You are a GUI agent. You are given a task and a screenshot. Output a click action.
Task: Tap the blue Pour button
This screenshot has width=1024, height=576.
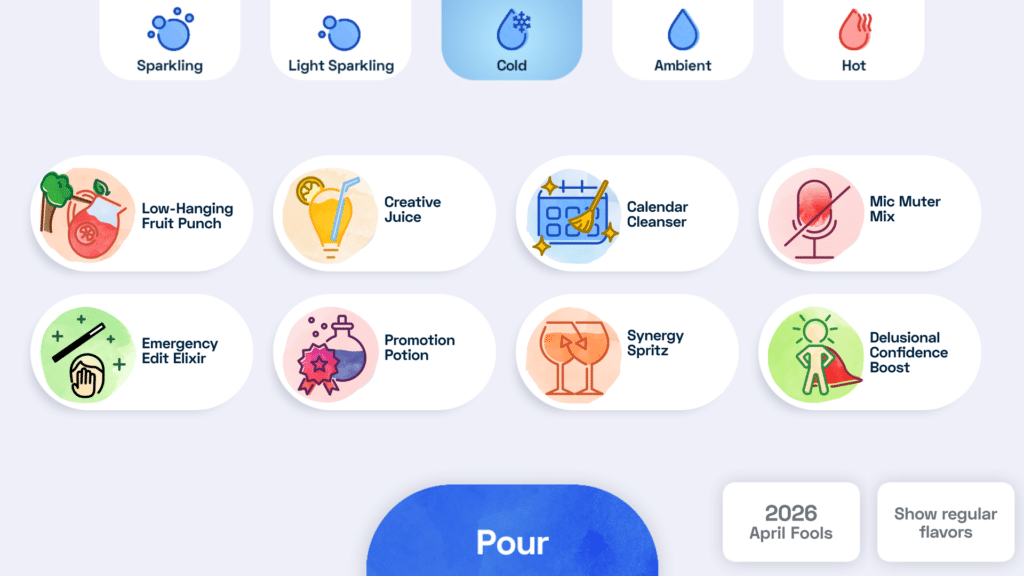(x=512, y=538)
